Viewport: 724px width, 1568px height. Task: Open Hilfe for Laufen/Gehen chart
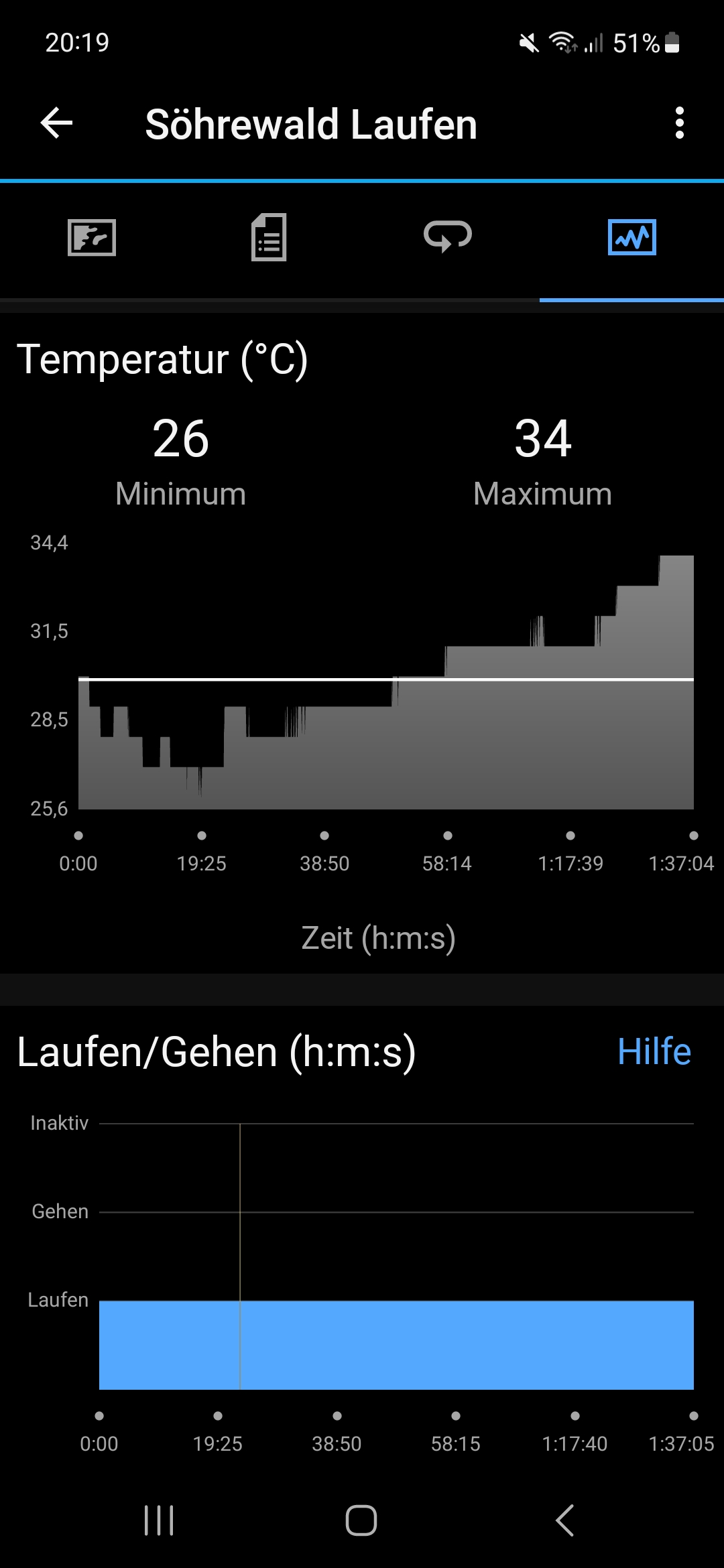point(654,1051)
